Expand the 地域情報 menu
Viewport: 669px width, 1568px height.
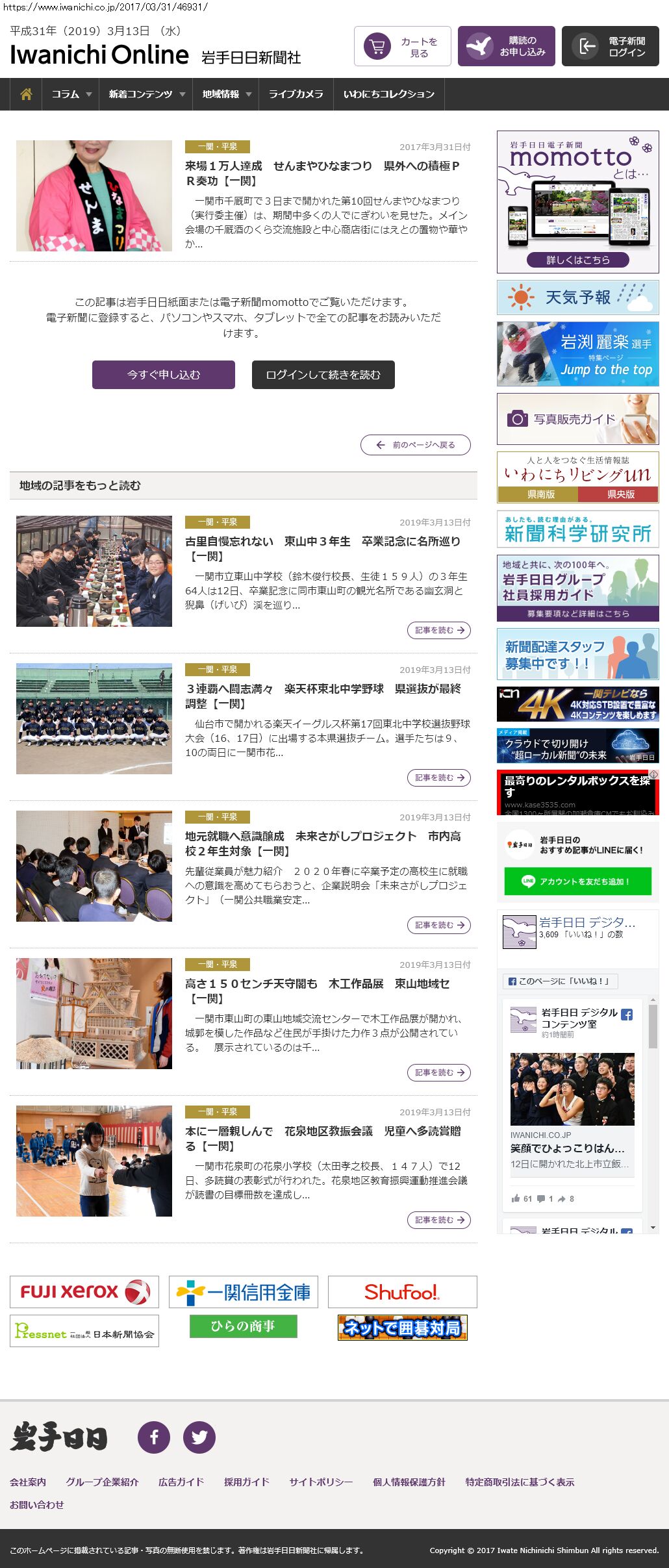click(226, 94)
